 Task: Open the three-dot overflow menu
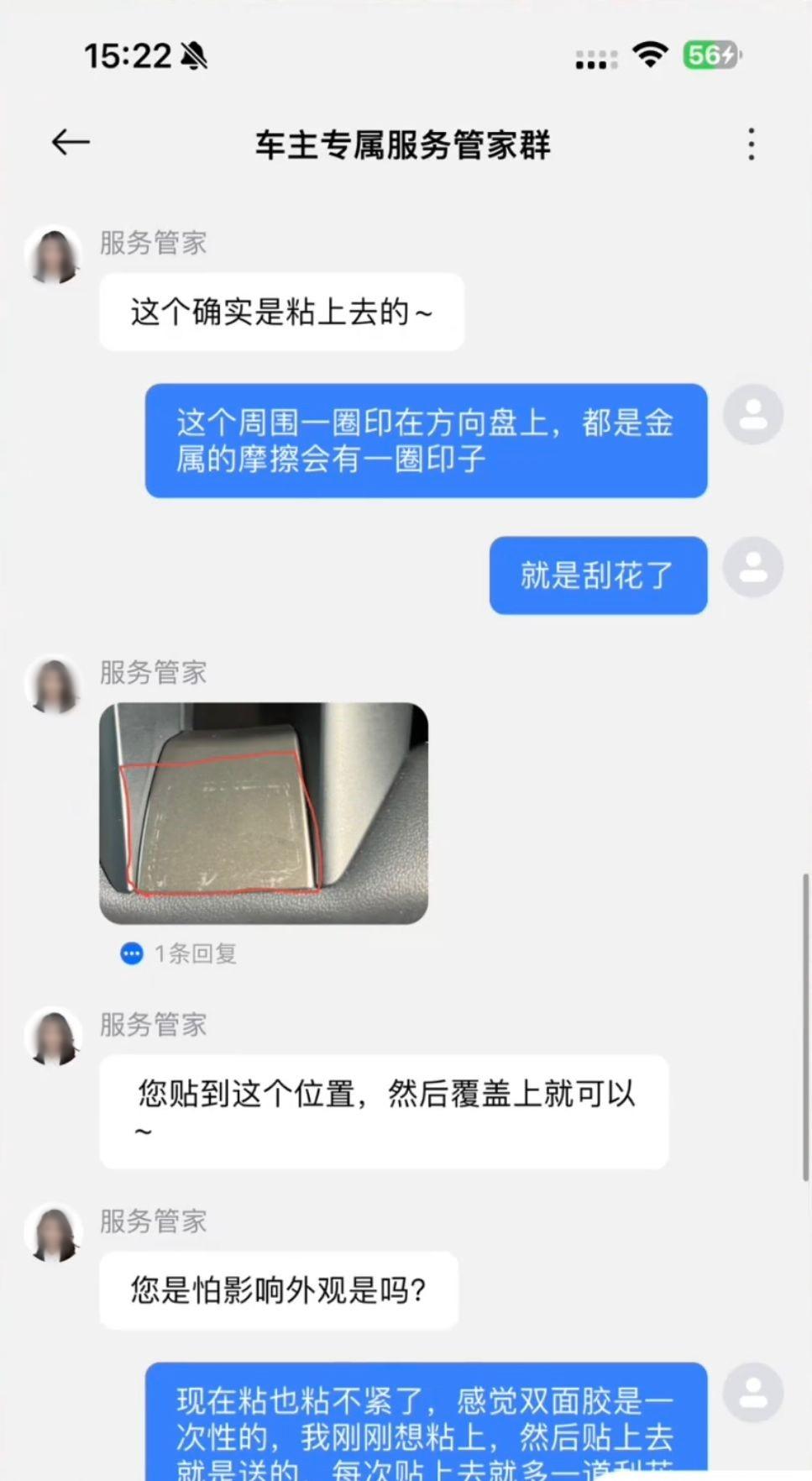[x=751, y=144]
